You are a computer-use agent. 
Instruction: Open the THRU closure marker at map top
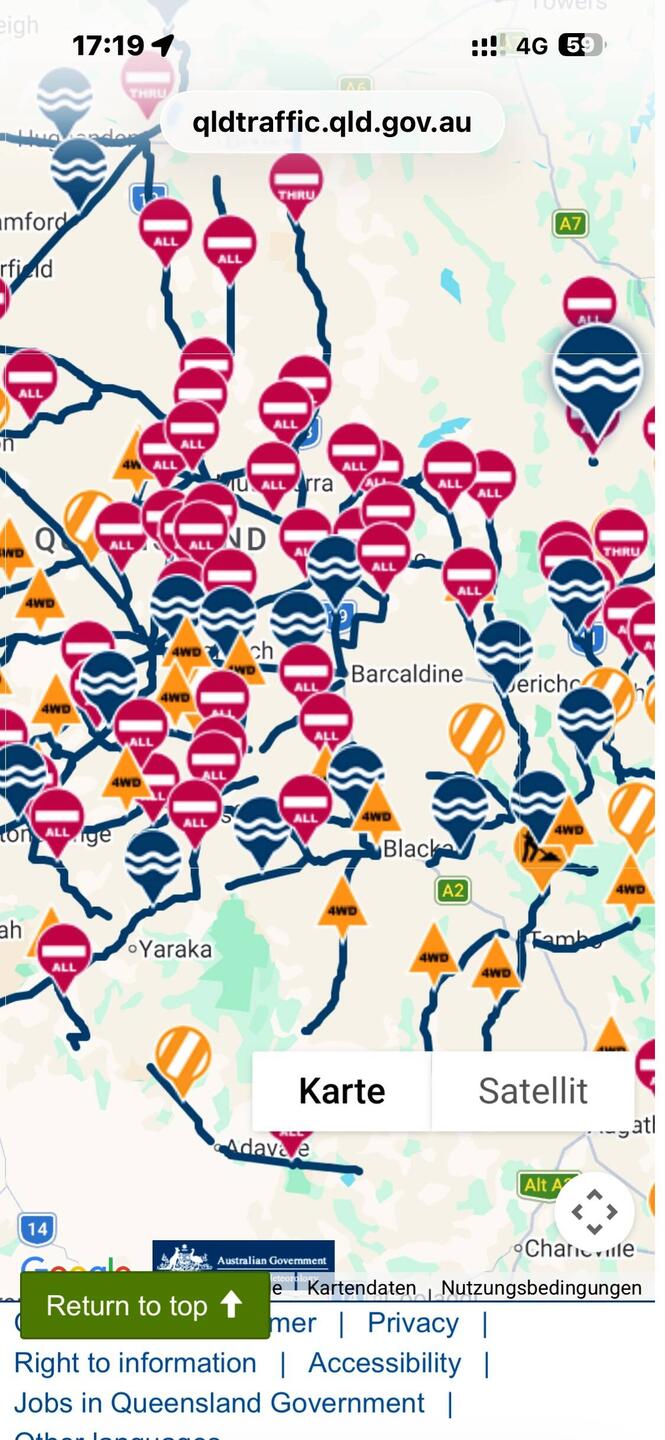(x=296, y=180)
